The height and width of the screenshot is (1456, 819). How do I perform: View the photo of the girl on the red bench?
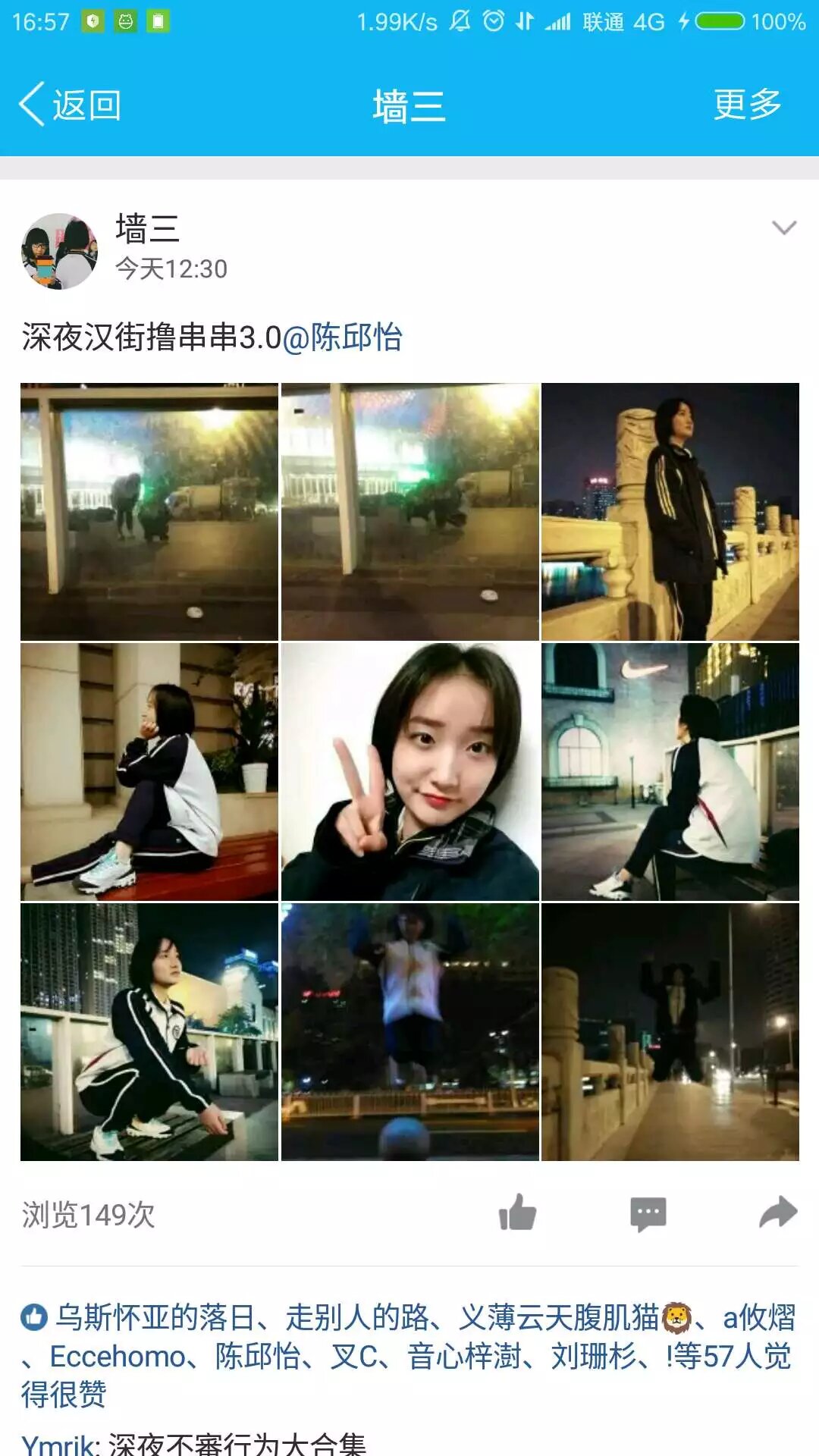click(x=149, y=772)
